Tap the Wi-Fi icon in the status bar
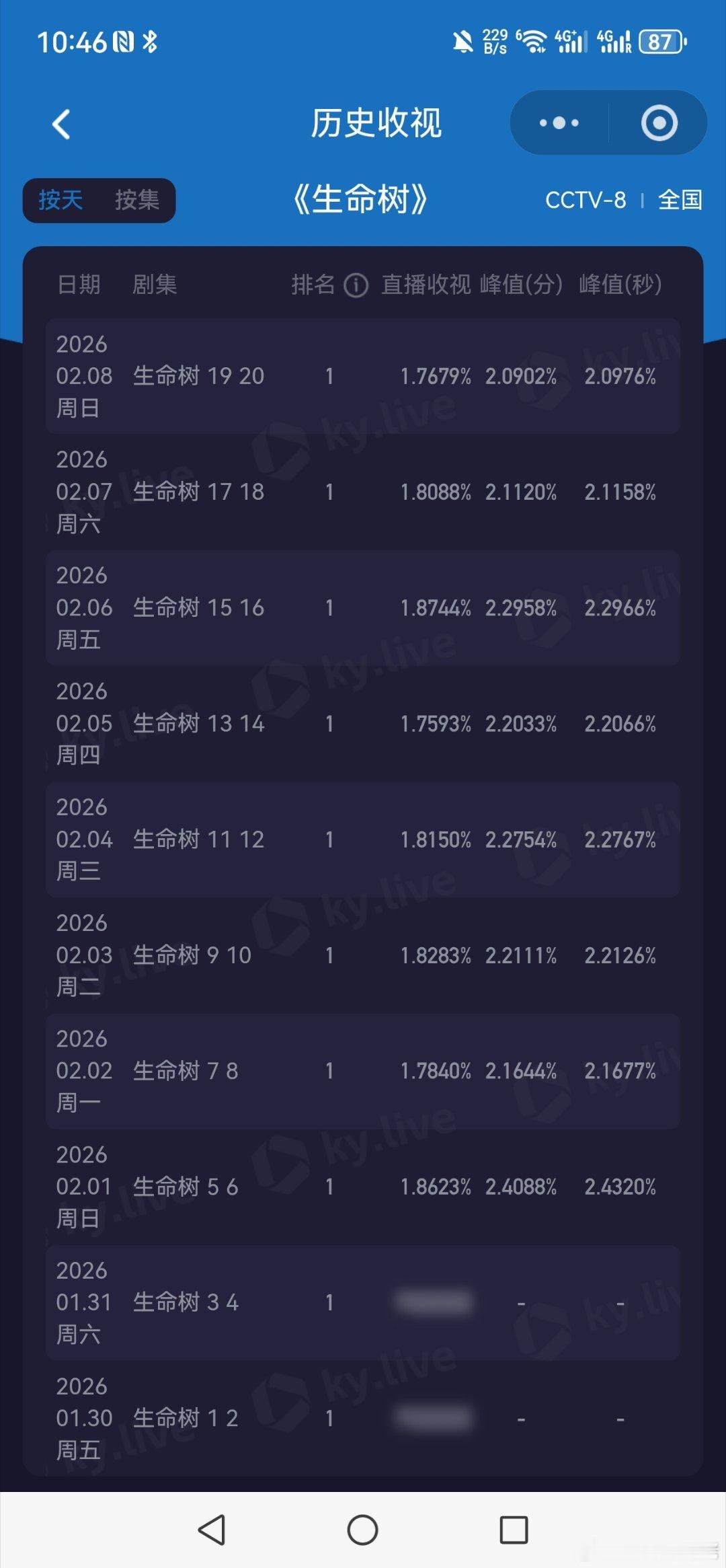Viewport: 726px width, 1568px height. (533, 40)
